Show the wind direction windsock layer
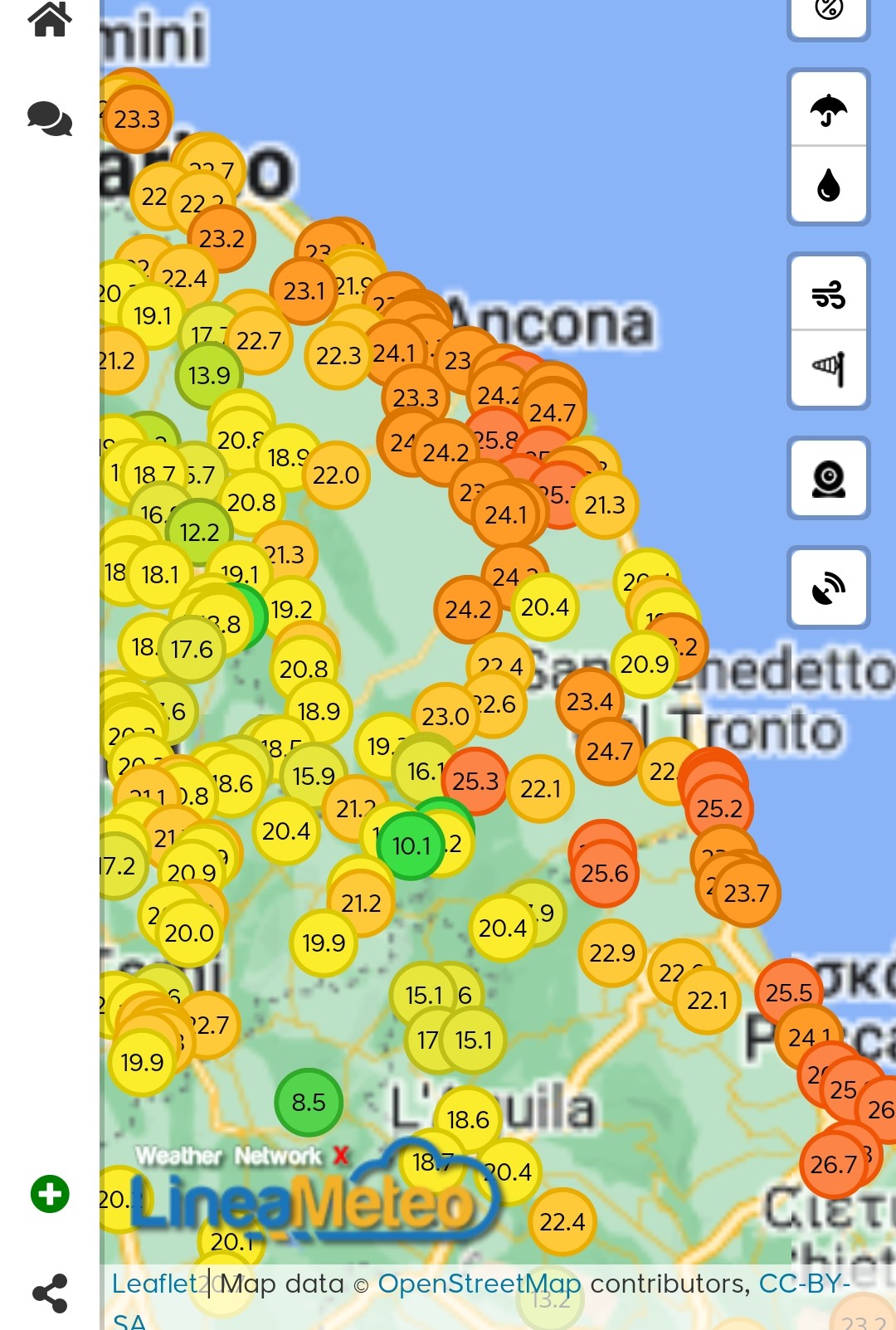Image resolution: width=896 pixels, height=1330 pixels. [x=828, y=368]
